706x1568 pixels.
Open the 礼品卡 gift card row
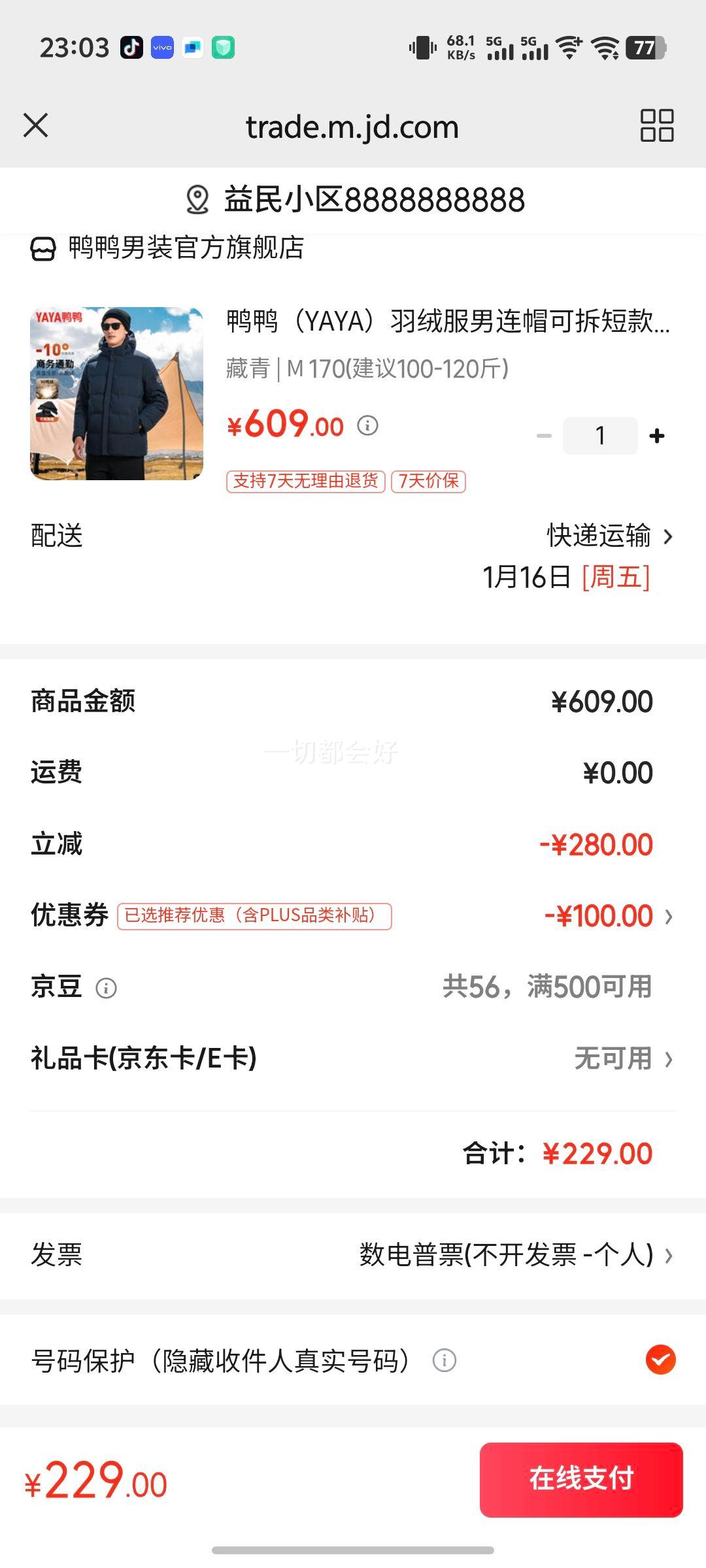[353, 1058]
